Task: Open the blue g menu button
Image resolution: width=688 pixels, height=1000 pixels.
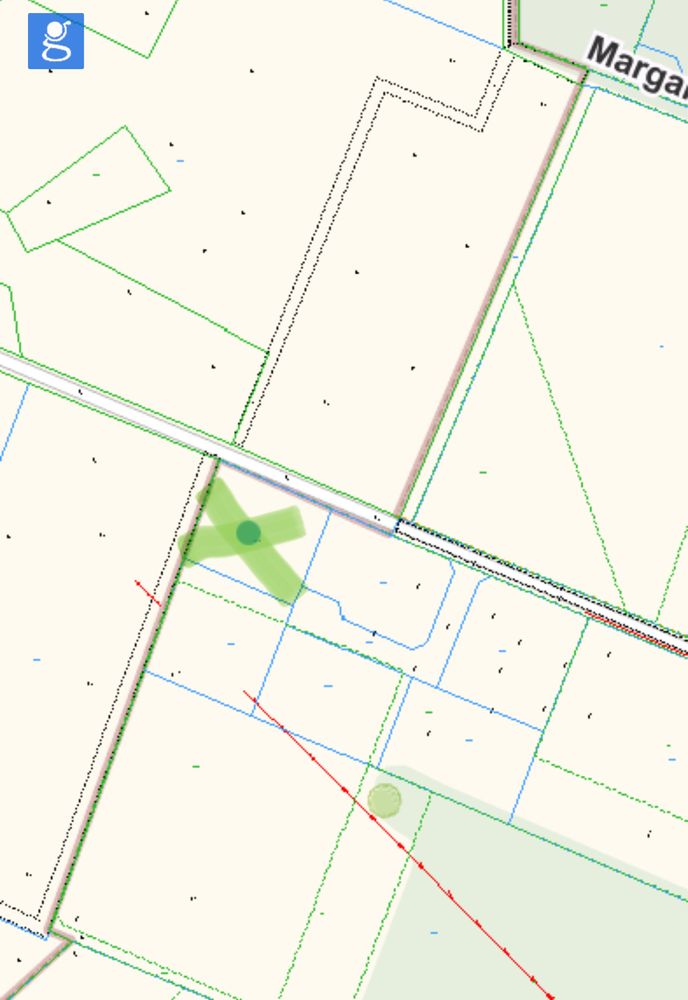Action: (56, 41)
